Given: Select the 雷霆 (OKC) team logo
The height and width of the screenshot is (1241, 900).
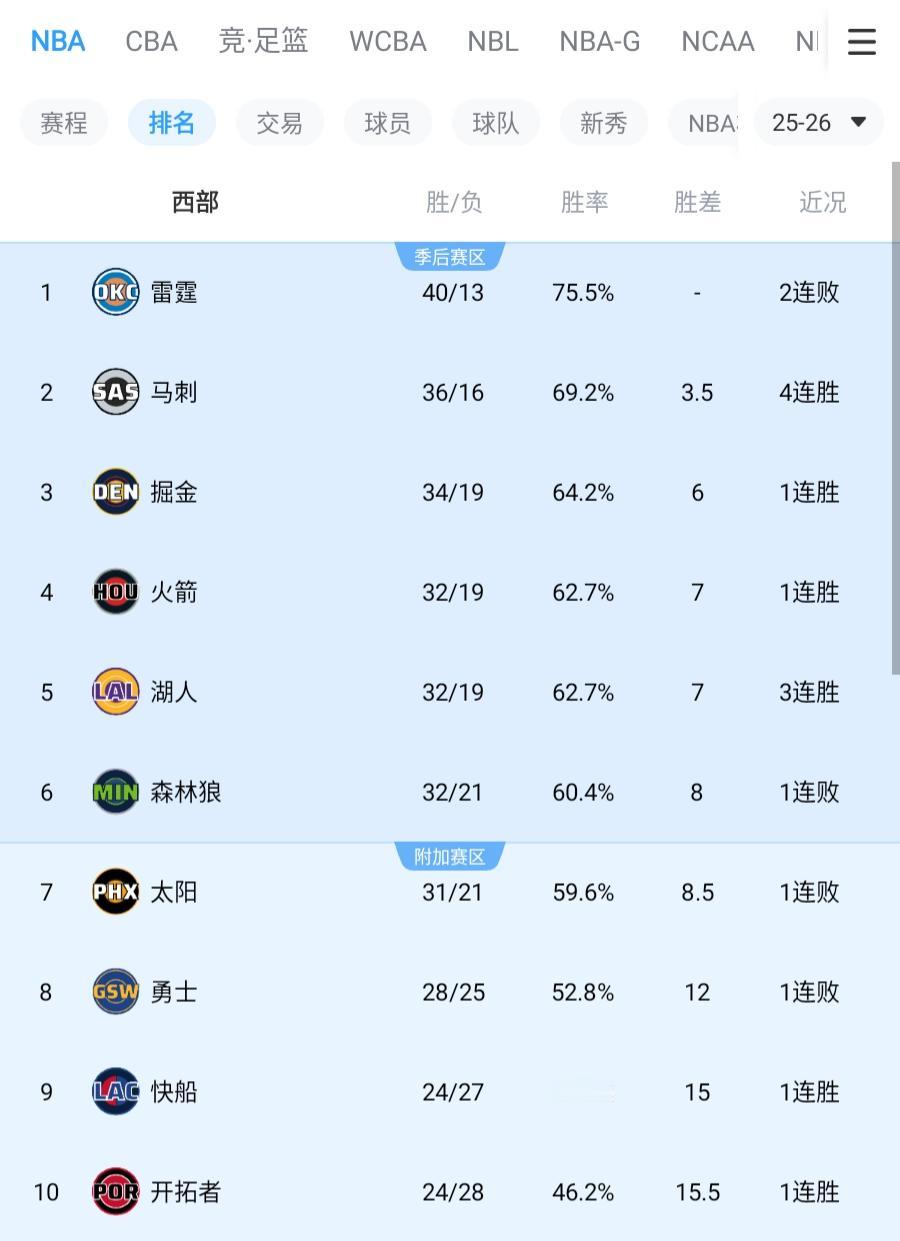Looking at the screenshot, I should [x=114, y=292].
